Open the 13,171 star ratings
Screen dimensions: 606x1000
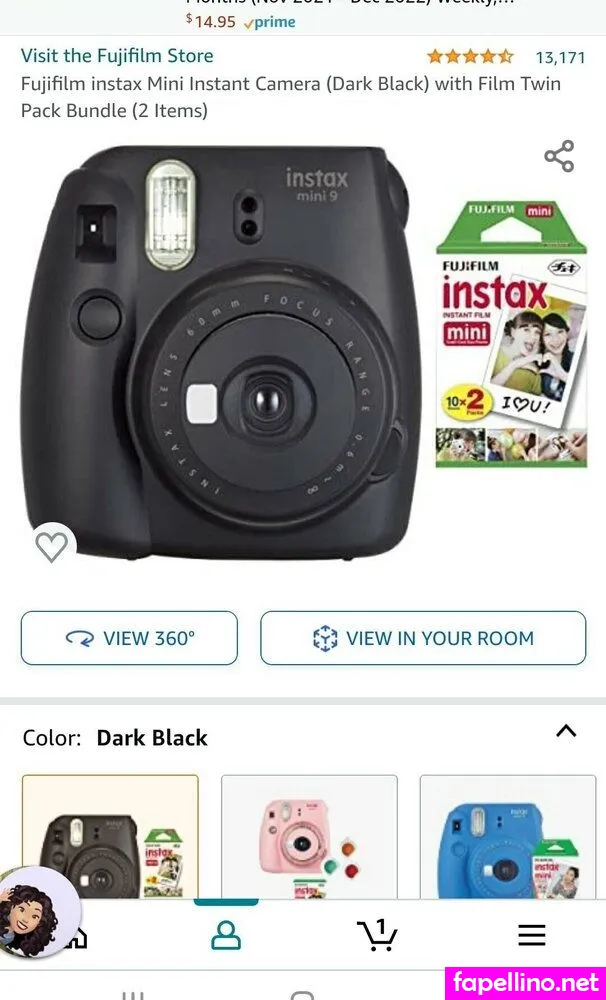pos(506,57)
